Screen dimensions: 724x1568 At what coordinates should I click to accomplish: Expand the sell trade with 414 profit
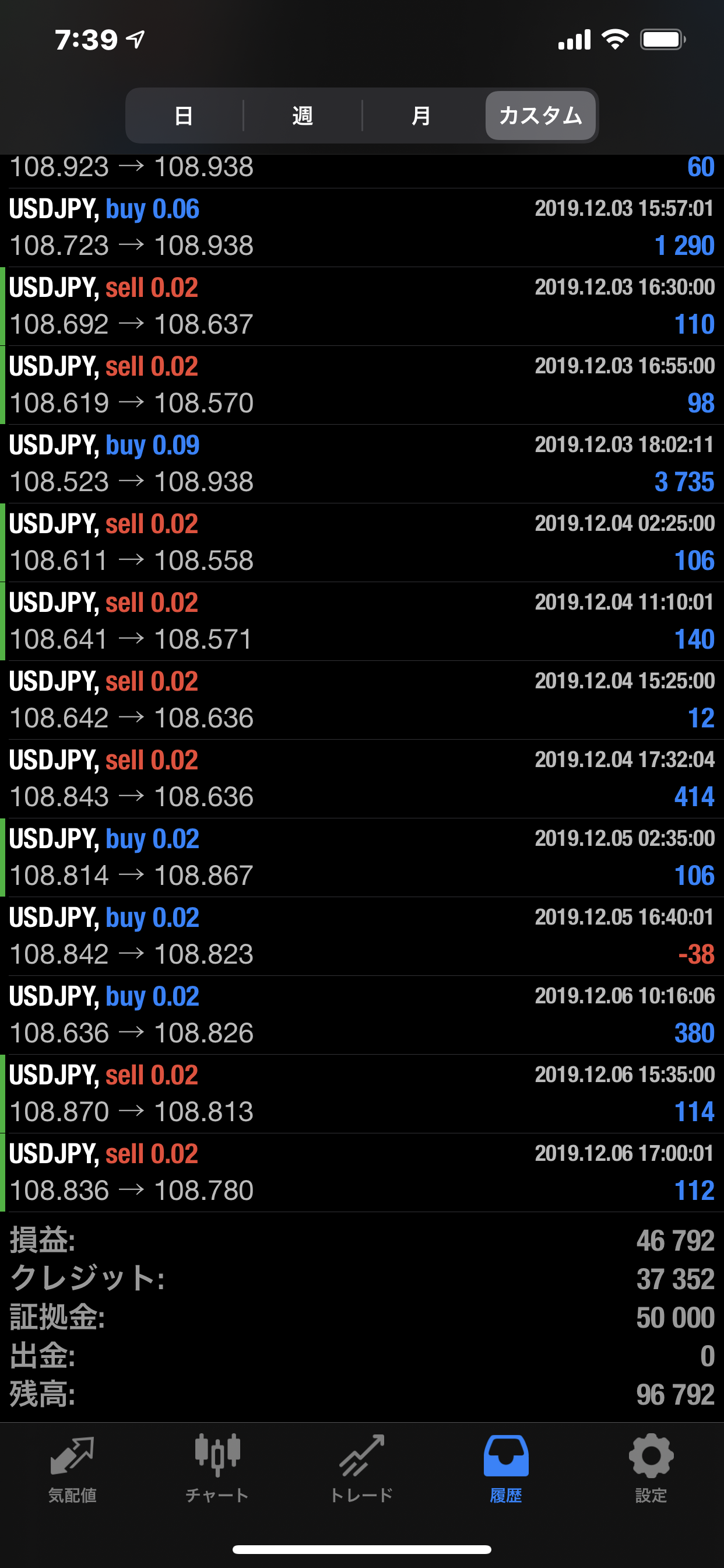pos(362,779)
